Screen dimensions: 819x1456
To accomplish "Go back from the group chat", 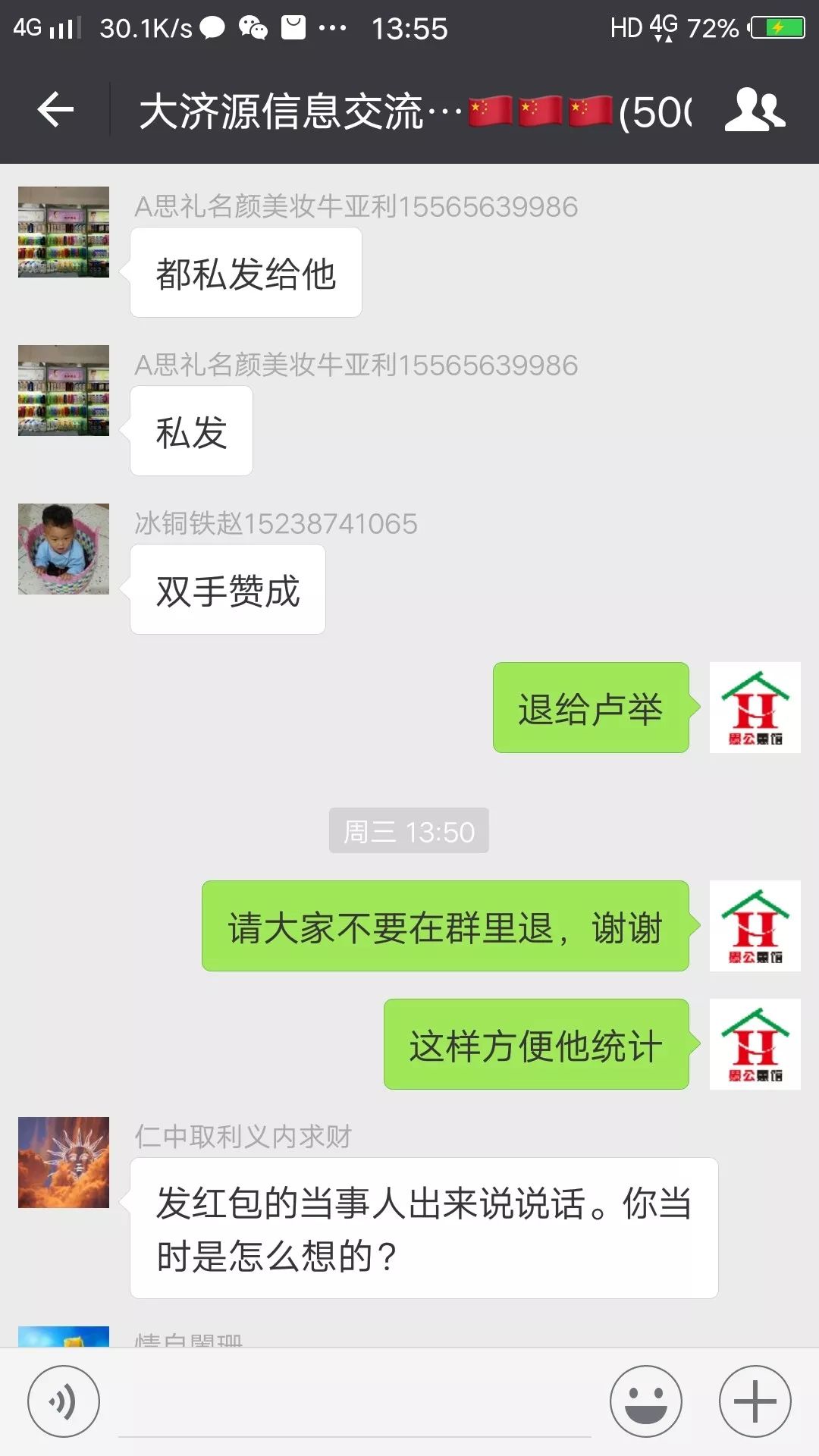I will [x=55, y=111].
